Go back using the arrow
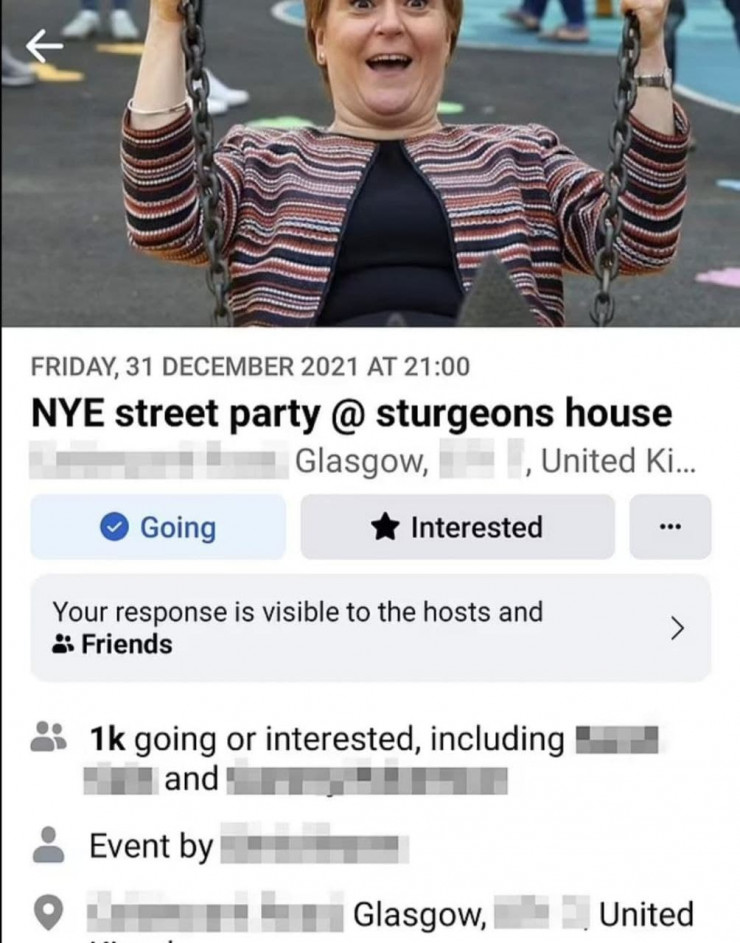 [44, 46]
